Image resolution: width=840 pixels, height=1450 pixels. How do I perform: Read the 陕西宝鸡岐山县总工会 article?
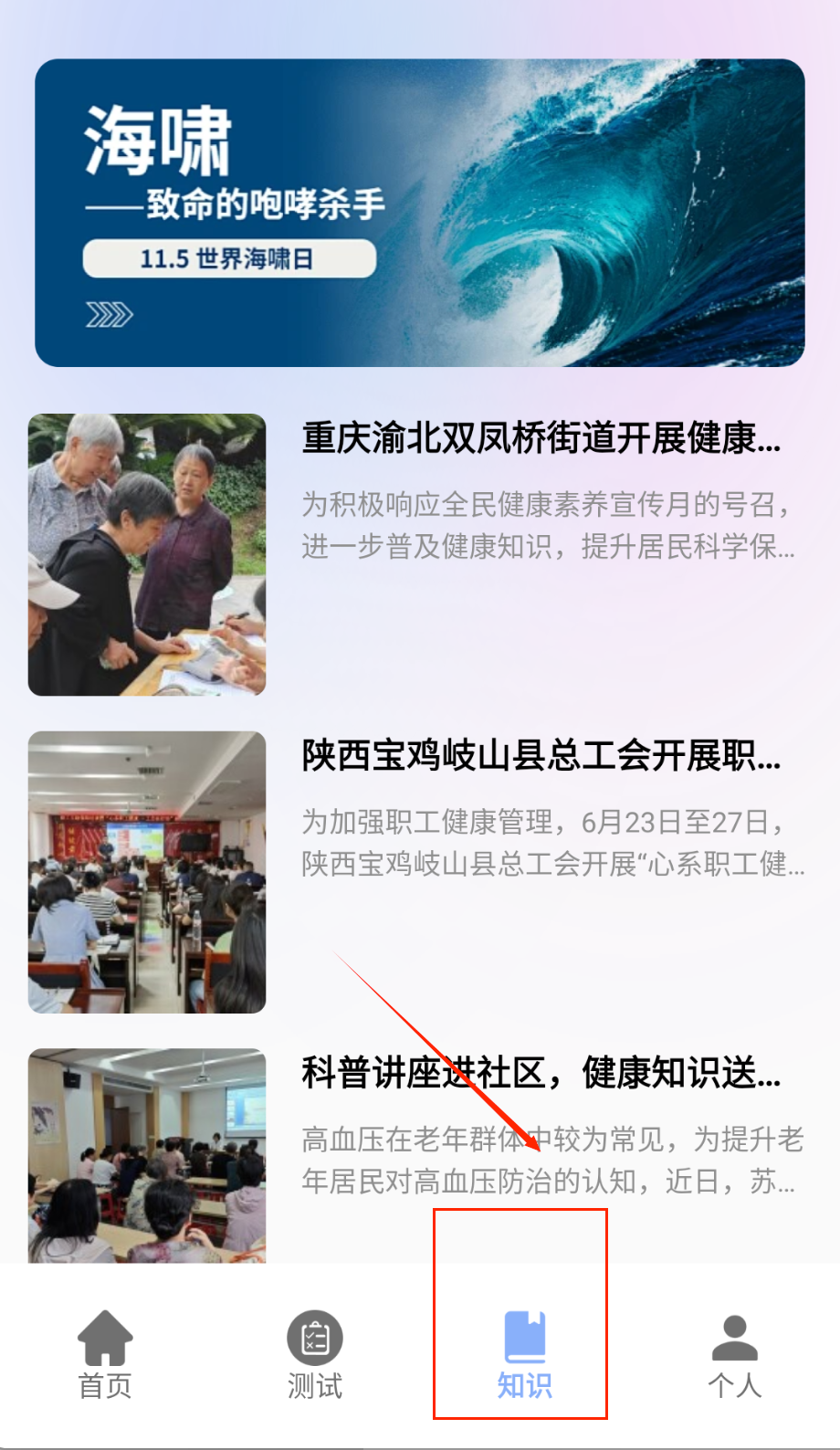point(541,756)
